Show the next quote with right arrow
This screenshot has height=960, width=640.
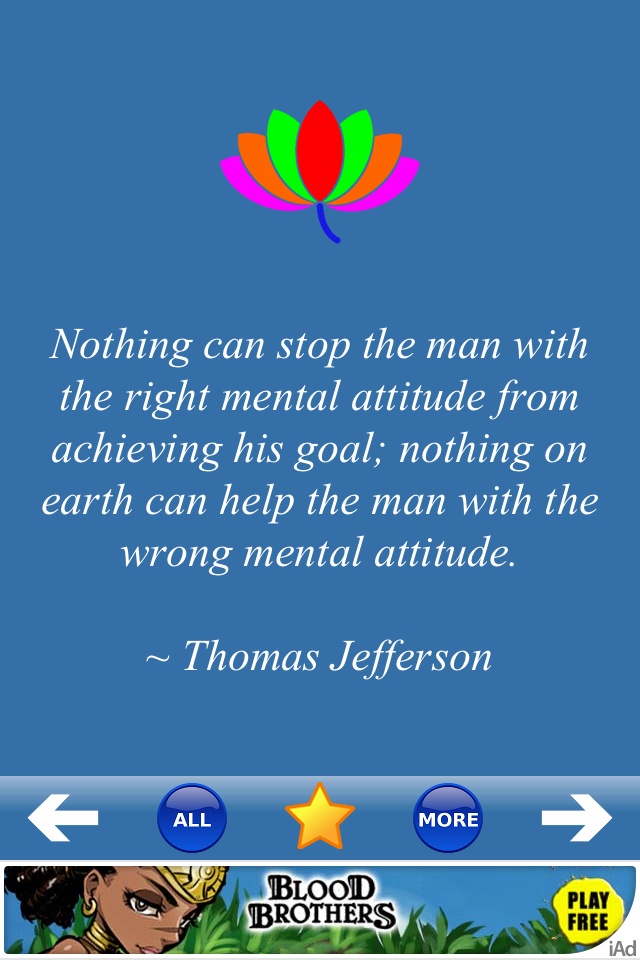point(576,818)
